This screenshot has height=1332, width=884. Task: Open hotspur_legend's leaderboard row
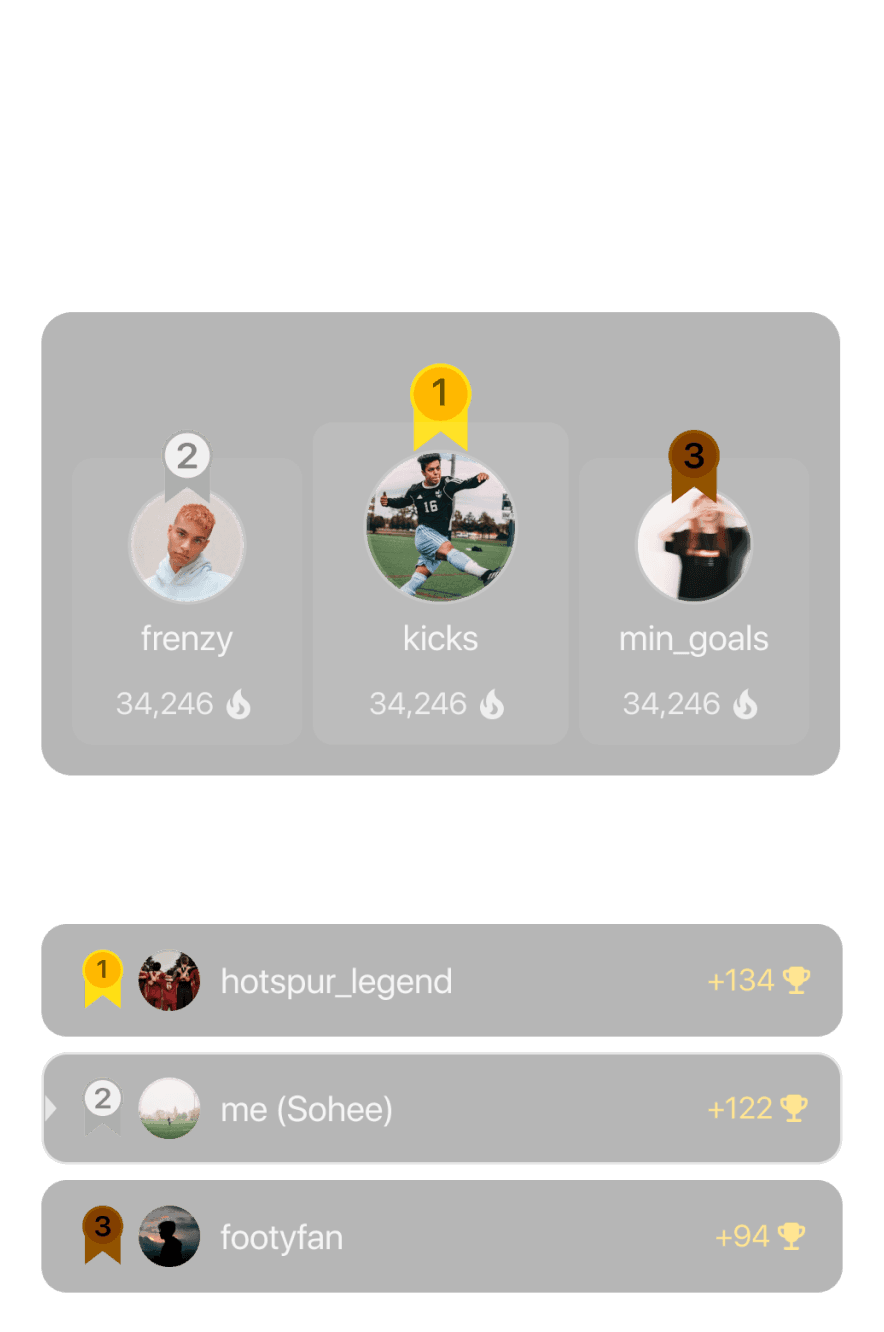pyautogui.click(x=441, y=980)
